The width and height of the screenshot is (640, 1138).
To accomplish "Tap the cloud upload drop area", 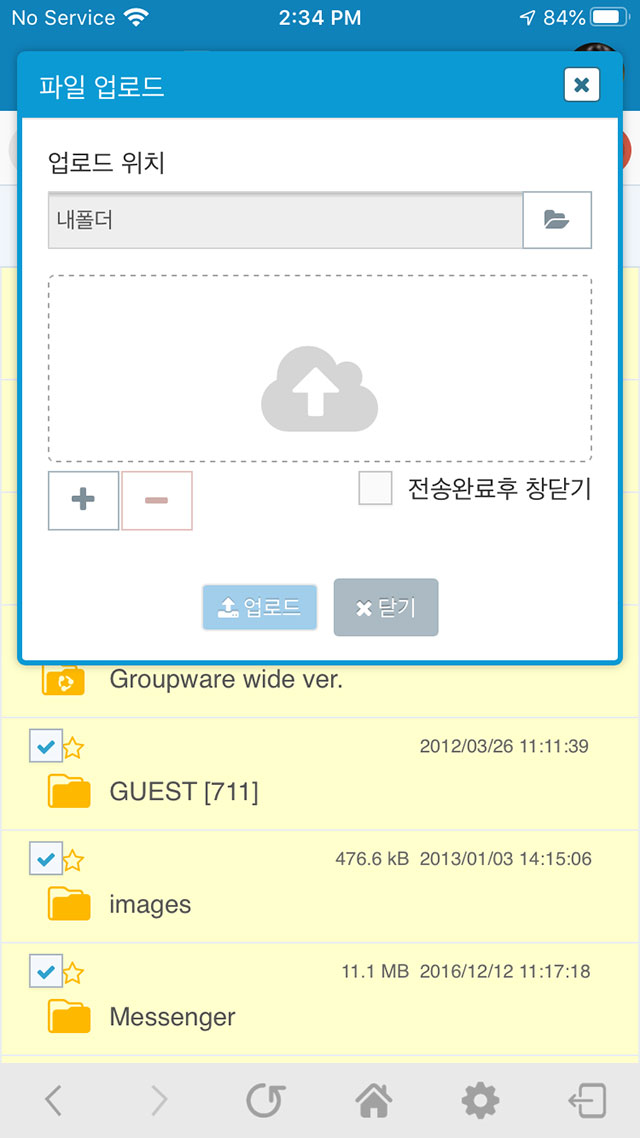I will pos(319,369).
